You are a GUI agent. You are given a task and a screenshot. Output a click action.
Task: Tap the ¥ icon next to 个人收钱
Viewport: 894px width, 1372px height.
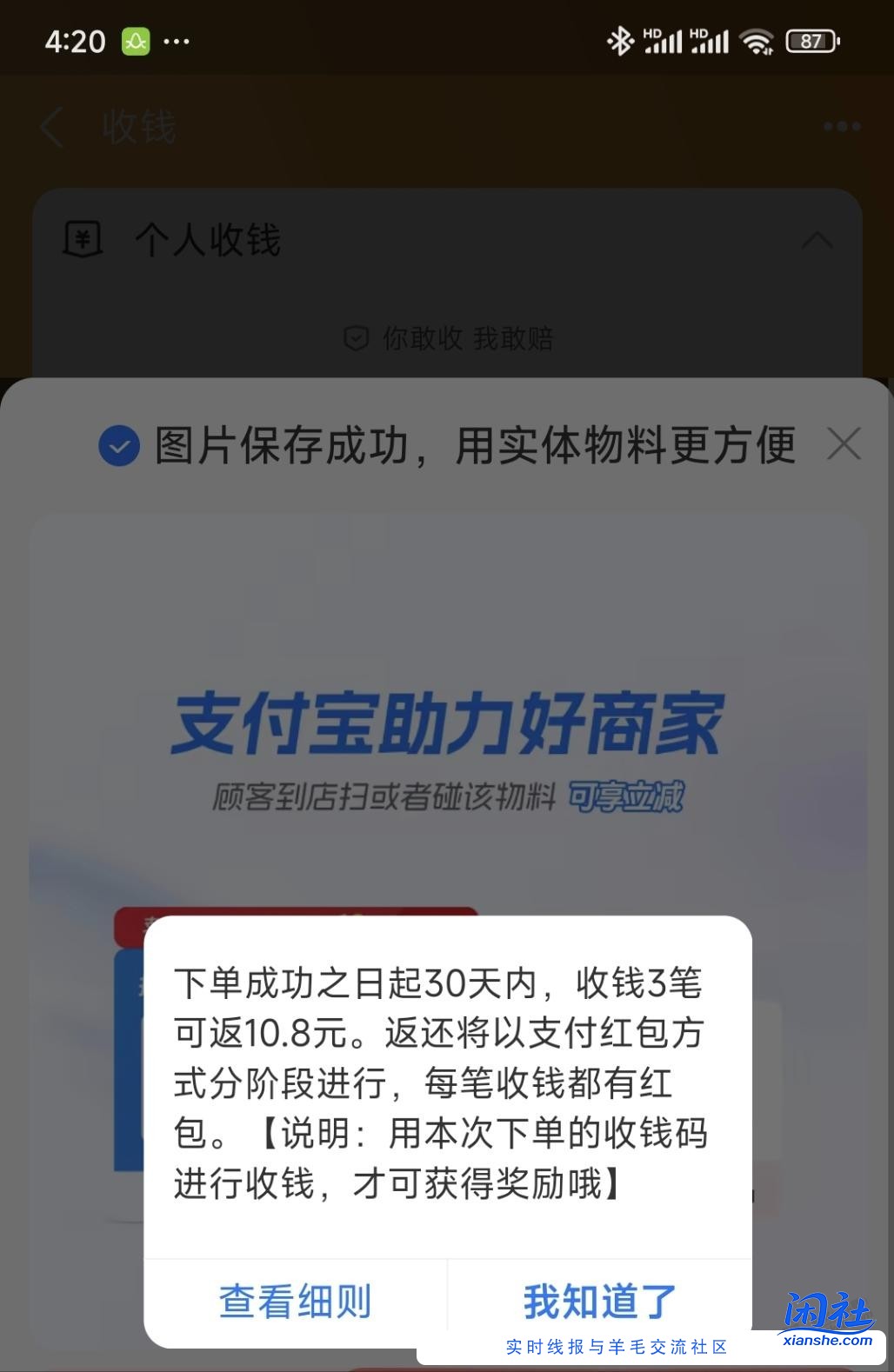pyautogui.click(x=83, y=240)
